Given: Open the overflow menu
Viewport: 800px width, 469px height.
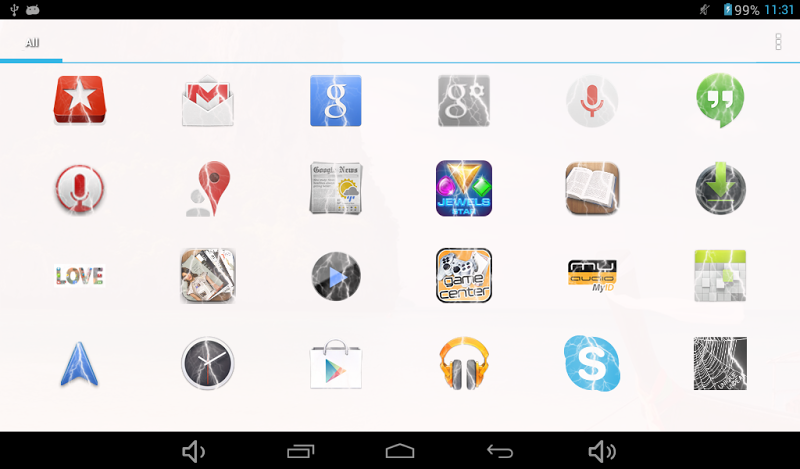Looking at the screenshot, I should pos(778,42).
